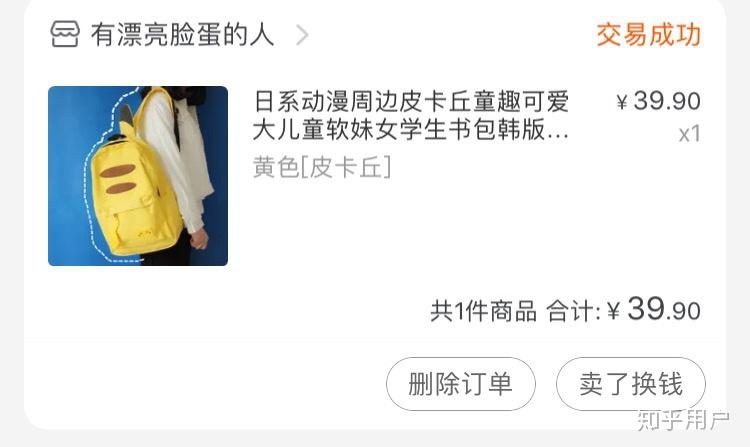
Task: Open the shop 有漂亮脸蛋的人
Action: (x=182, y=35)
